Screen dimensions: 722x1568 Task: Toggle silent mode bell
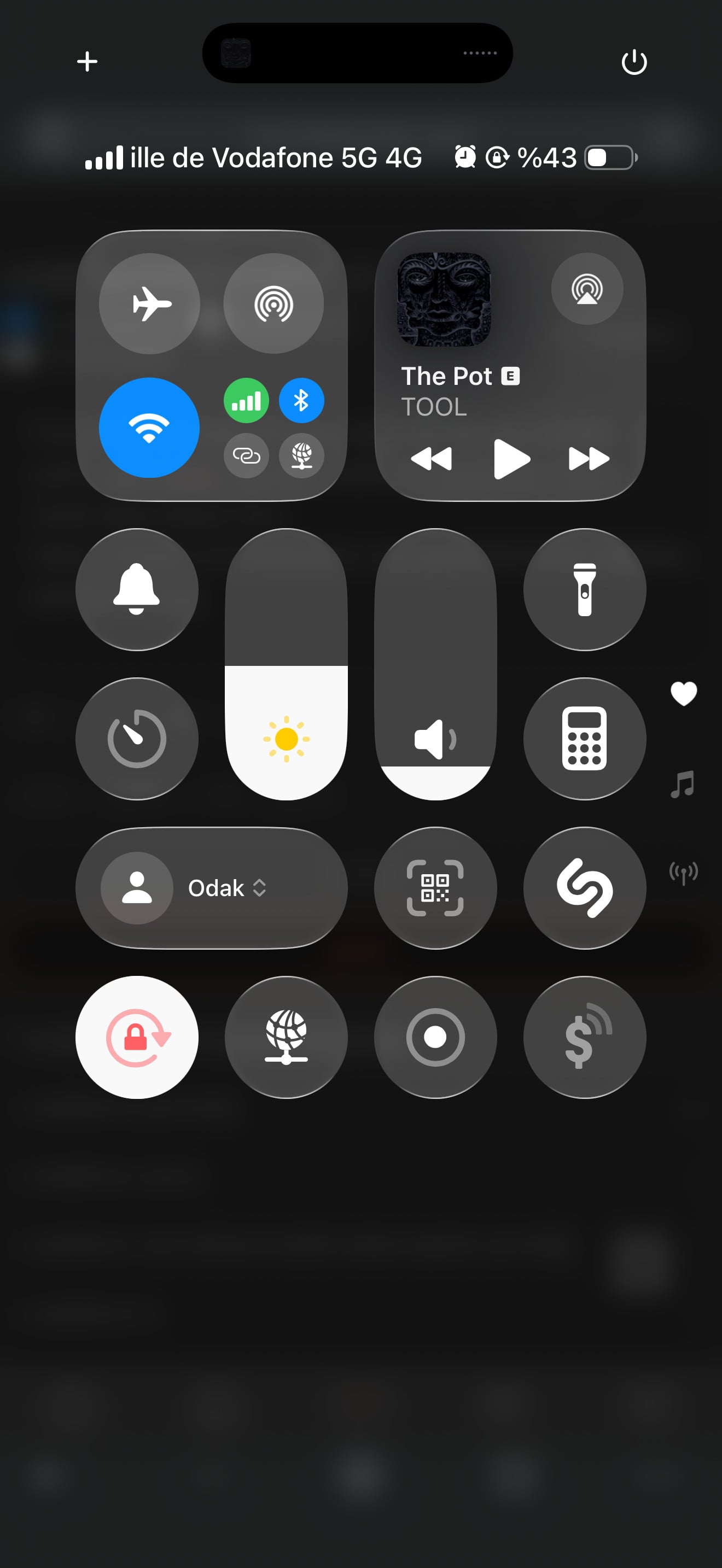tap(137, 589)
